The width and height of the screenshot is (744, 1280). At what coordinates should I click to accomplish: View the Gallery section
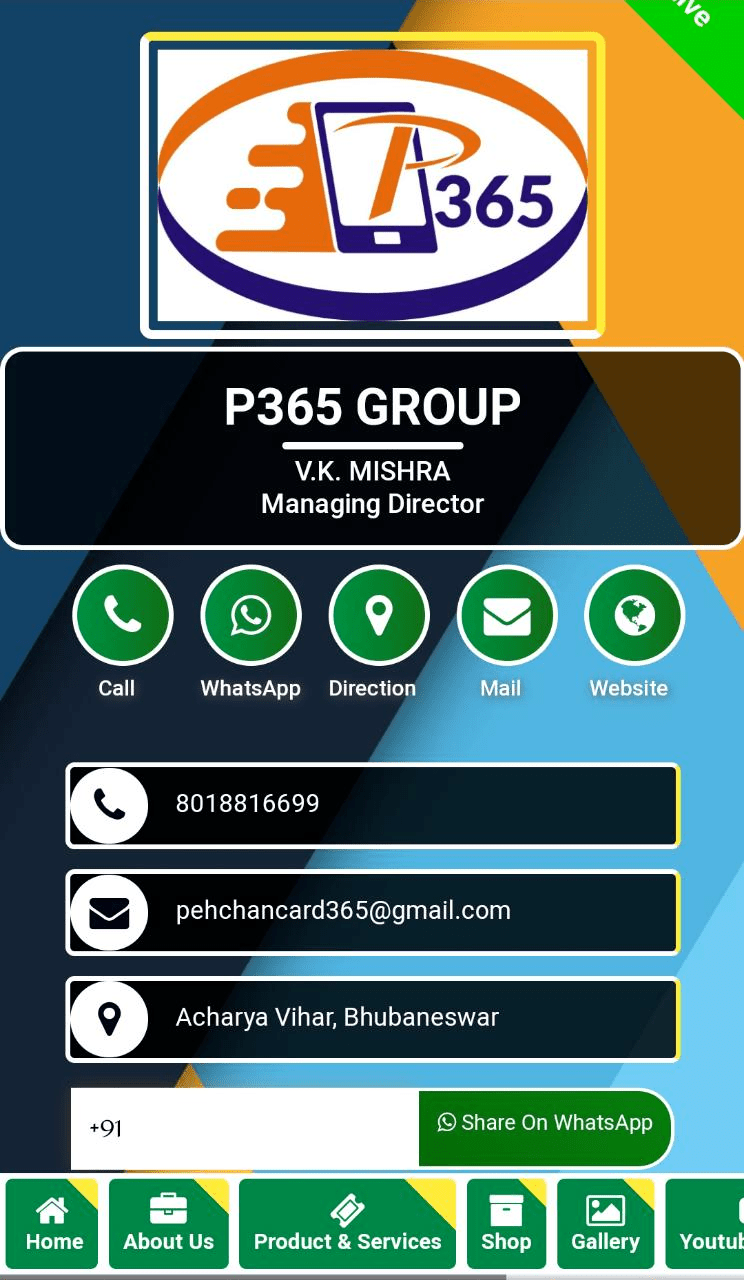click(x=605, y=1224)
